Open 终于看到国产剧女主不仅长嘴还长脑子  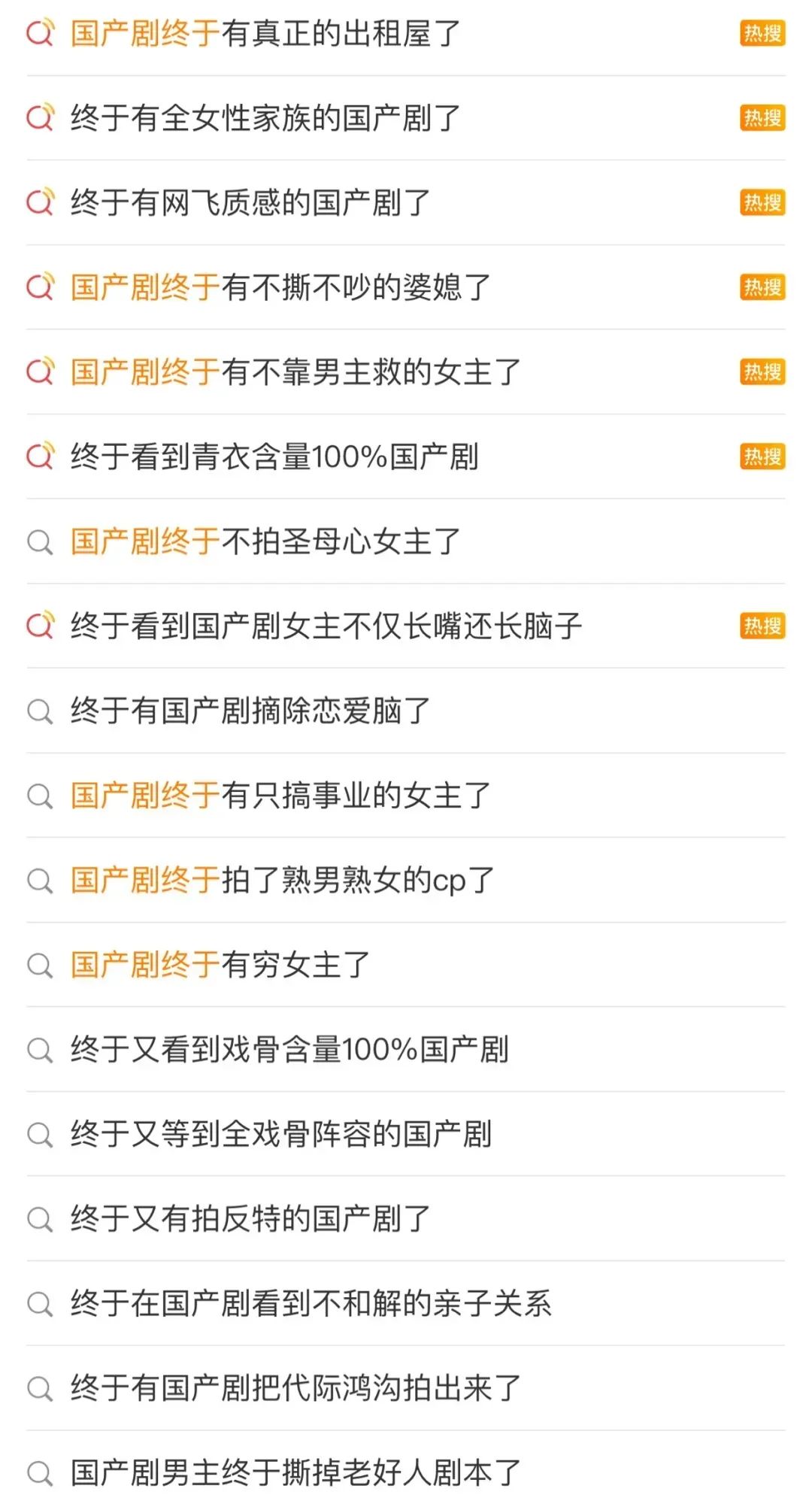[326, 626]
